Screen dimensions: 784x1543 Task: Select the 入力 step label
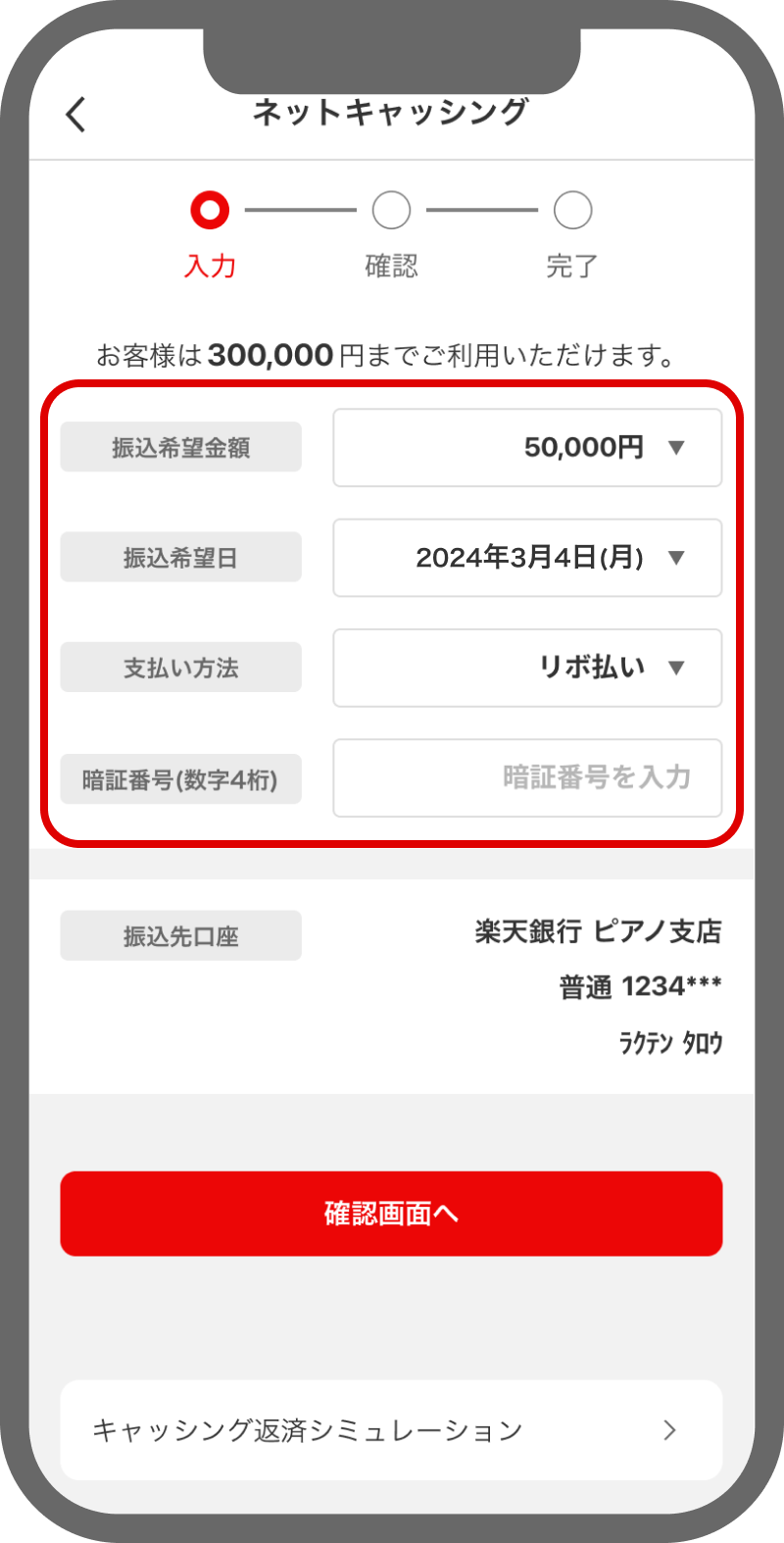(x=209, y=265)
